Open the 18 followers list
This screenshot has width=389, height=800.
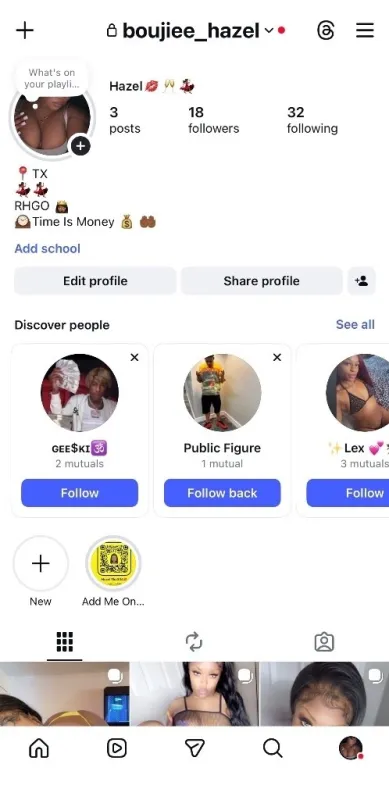pyautogui.click(x=213, y=120)
